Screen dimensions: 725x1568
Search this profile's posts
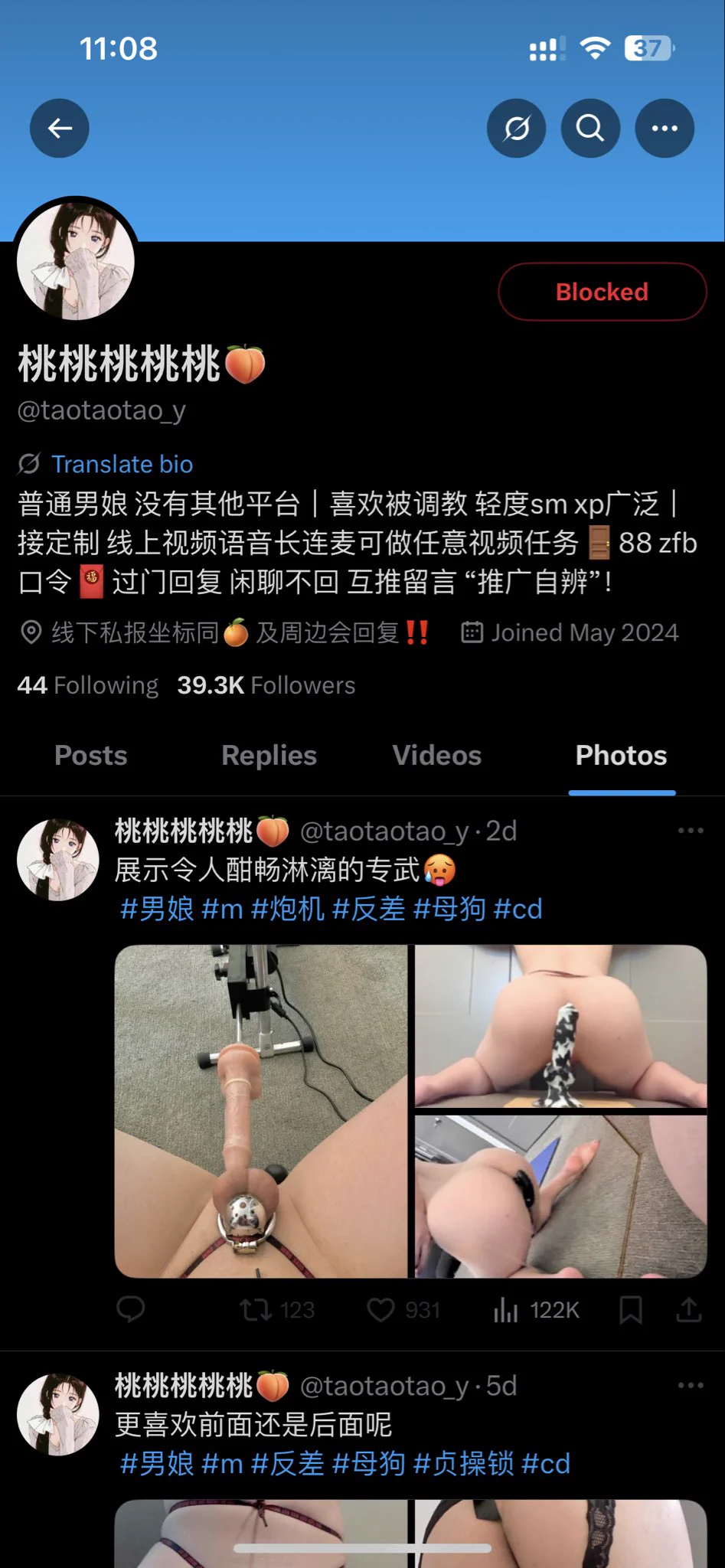point(590,129)
